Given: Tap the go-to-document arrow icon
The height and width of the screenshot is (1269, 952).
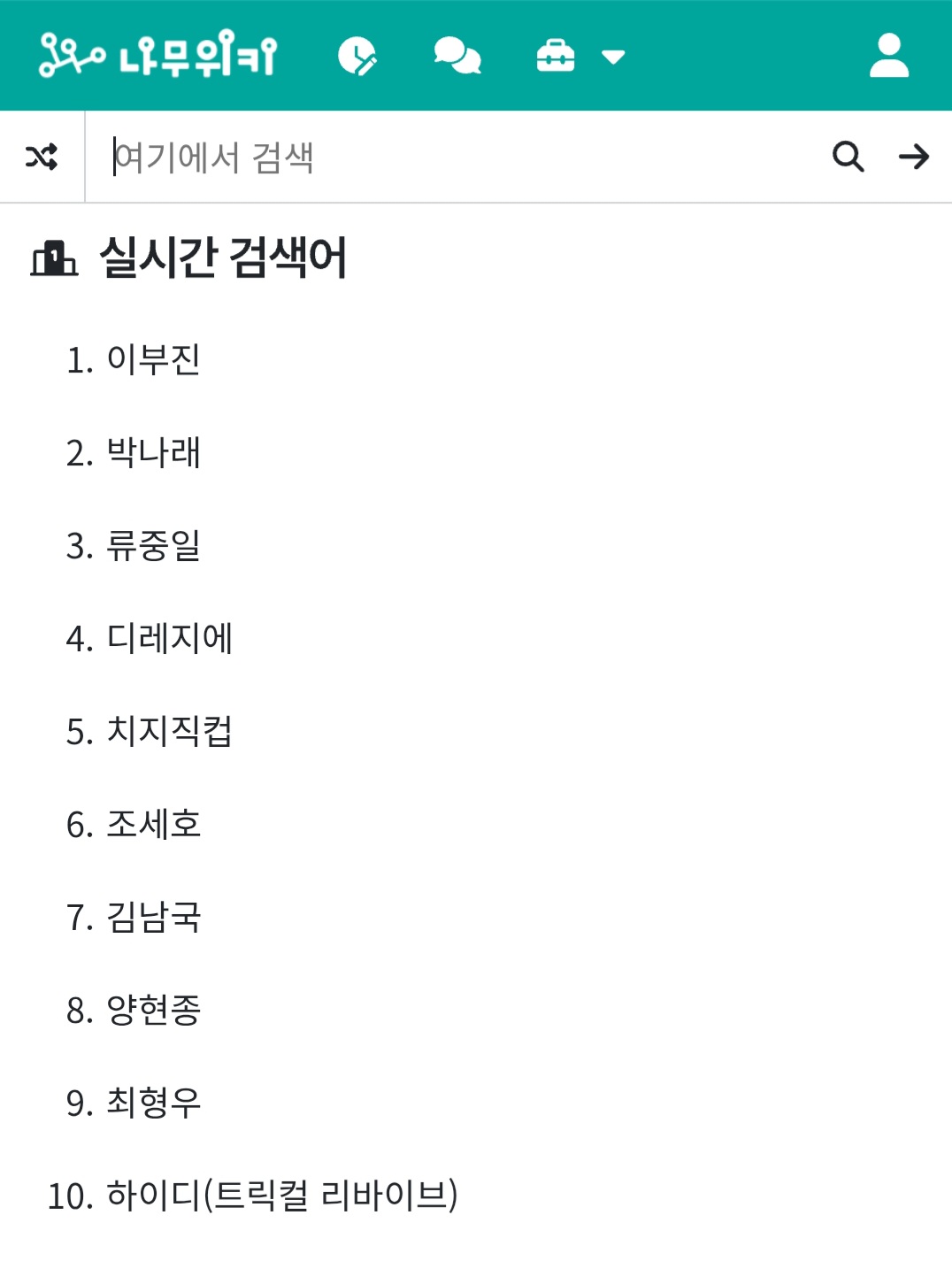Looking at the screenshot, I should click(913, 157).
